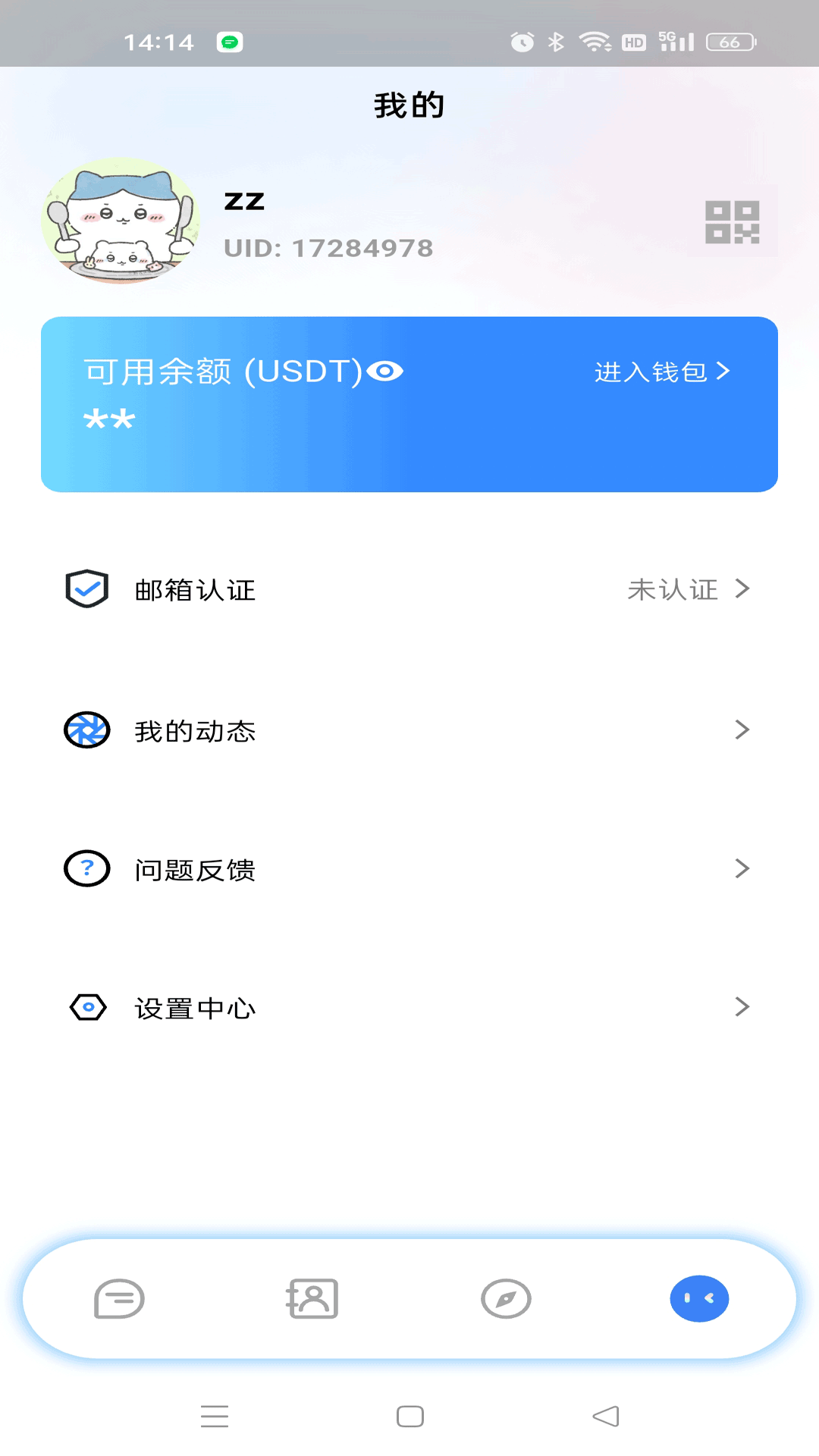819x1456 pixels.
Task: Expand 设置中心 via its chevron
Action: [741, 1007]
